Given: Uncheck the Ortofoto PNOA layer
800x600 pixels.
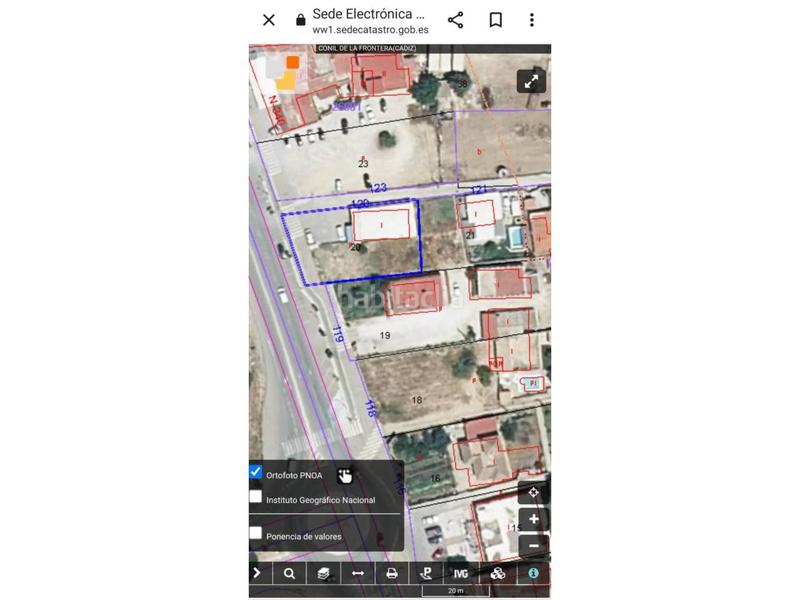Looking at the screenshot, I should pos(256,472).
